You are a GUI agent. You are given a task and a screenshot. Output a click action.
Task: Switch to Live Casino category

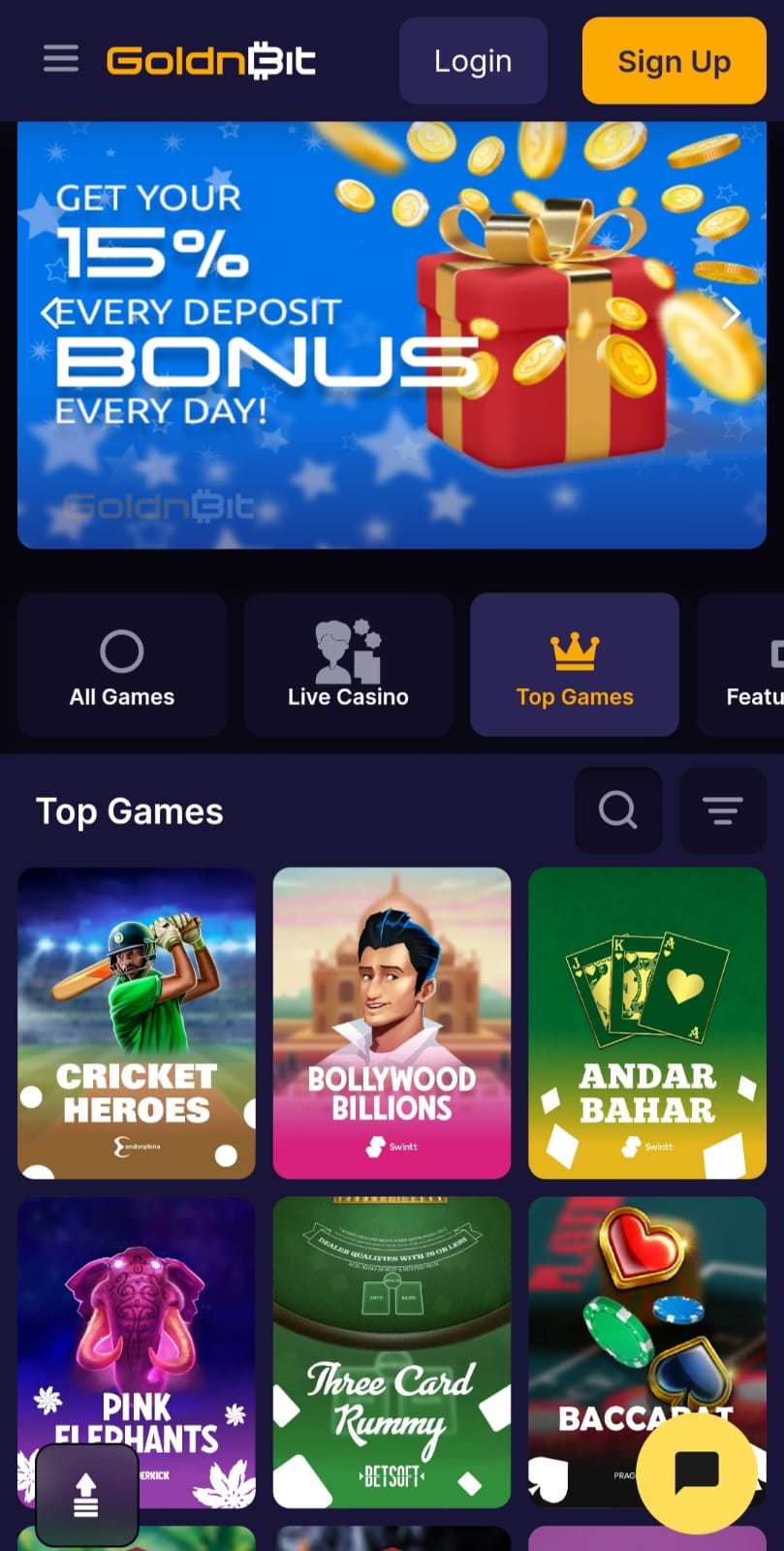[348, 665]
